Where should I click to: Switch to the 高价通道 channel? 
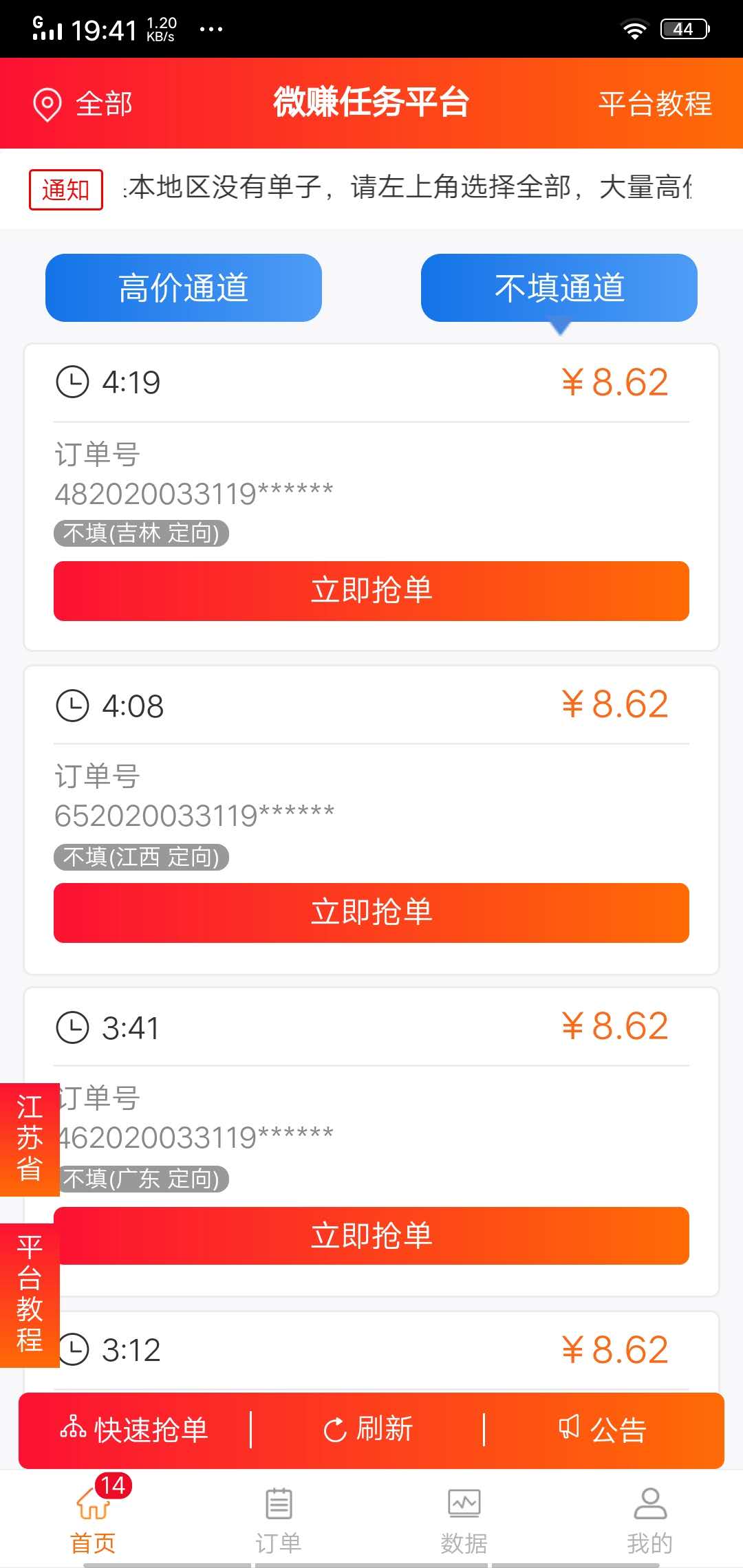183,287
